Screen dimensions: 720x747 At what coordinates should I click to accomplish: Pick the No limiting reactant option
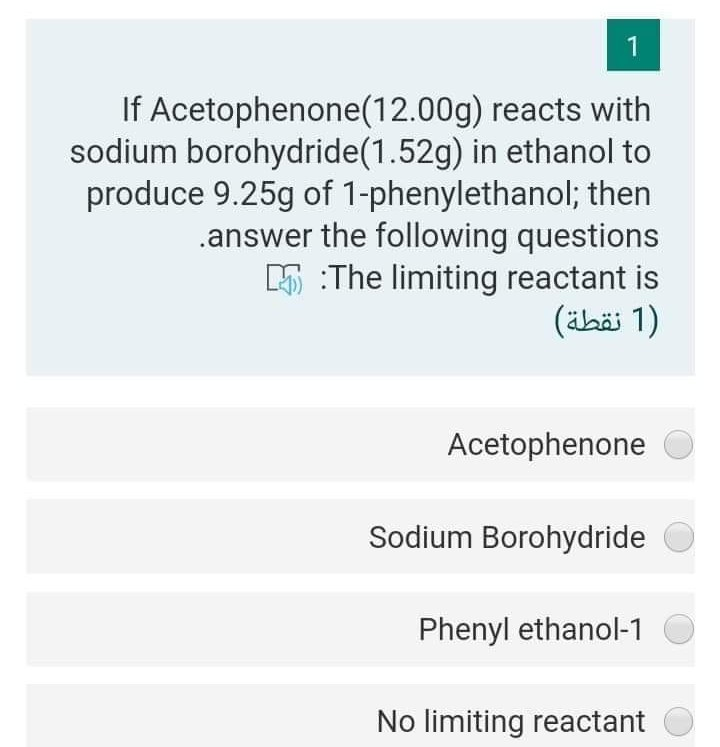[678, 720]
